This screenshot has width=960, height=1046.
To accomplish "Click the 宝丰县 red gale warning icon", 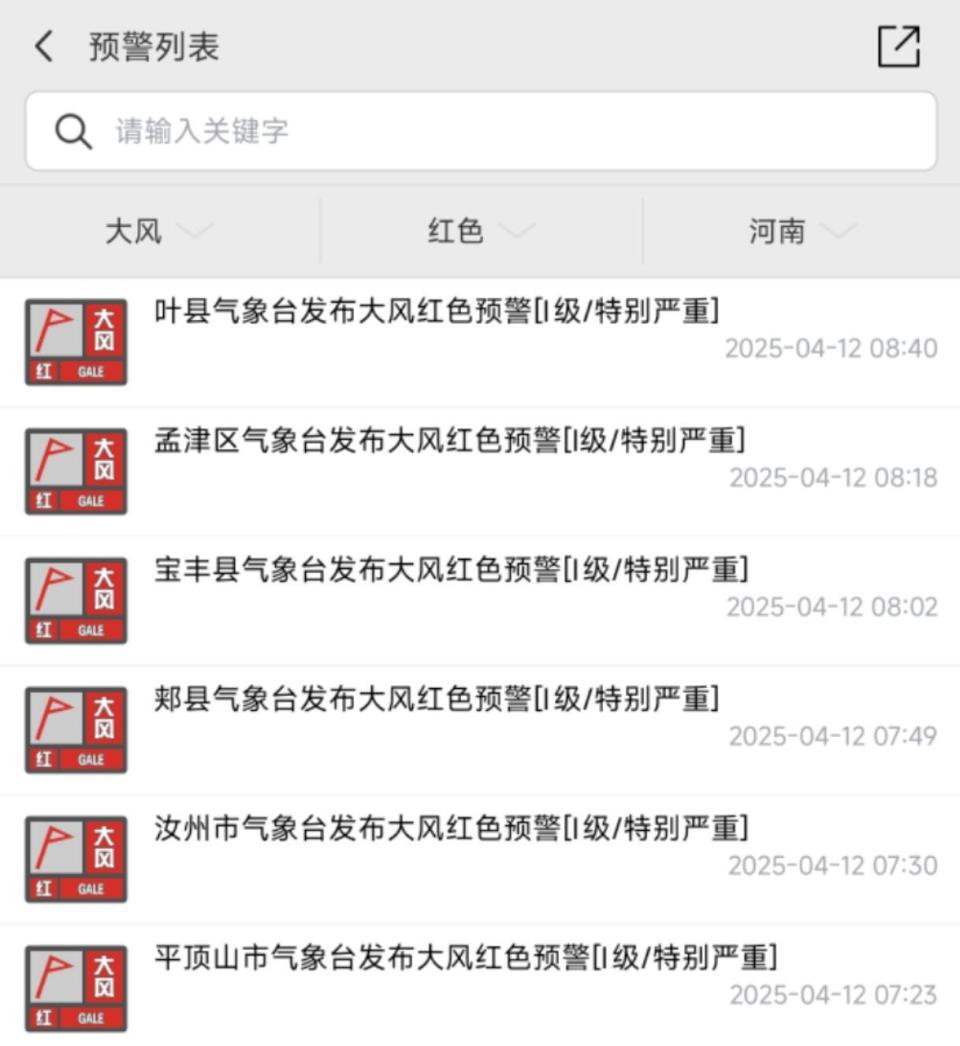I will 75,600.
